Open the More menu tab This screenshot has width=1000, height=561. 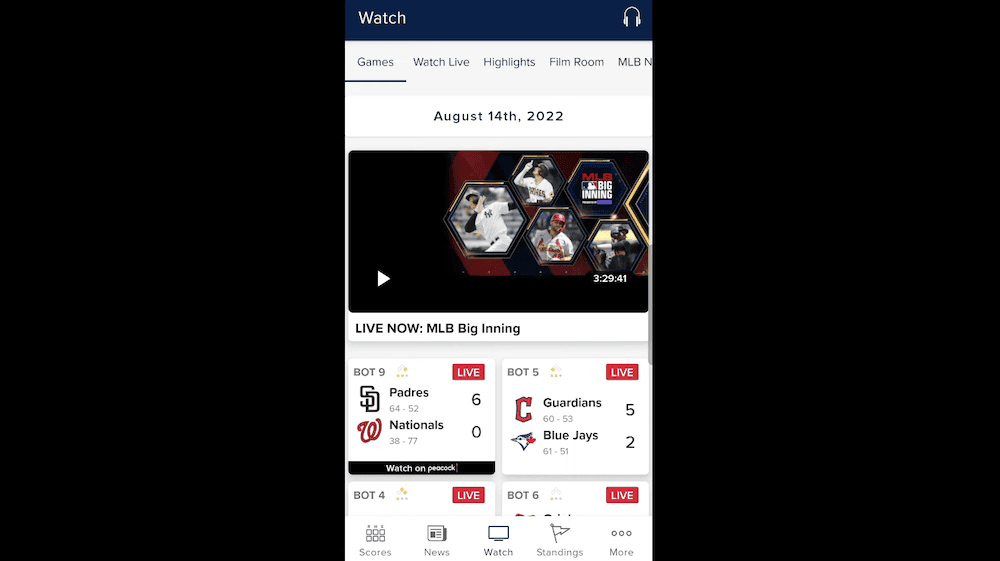point(621,540)
